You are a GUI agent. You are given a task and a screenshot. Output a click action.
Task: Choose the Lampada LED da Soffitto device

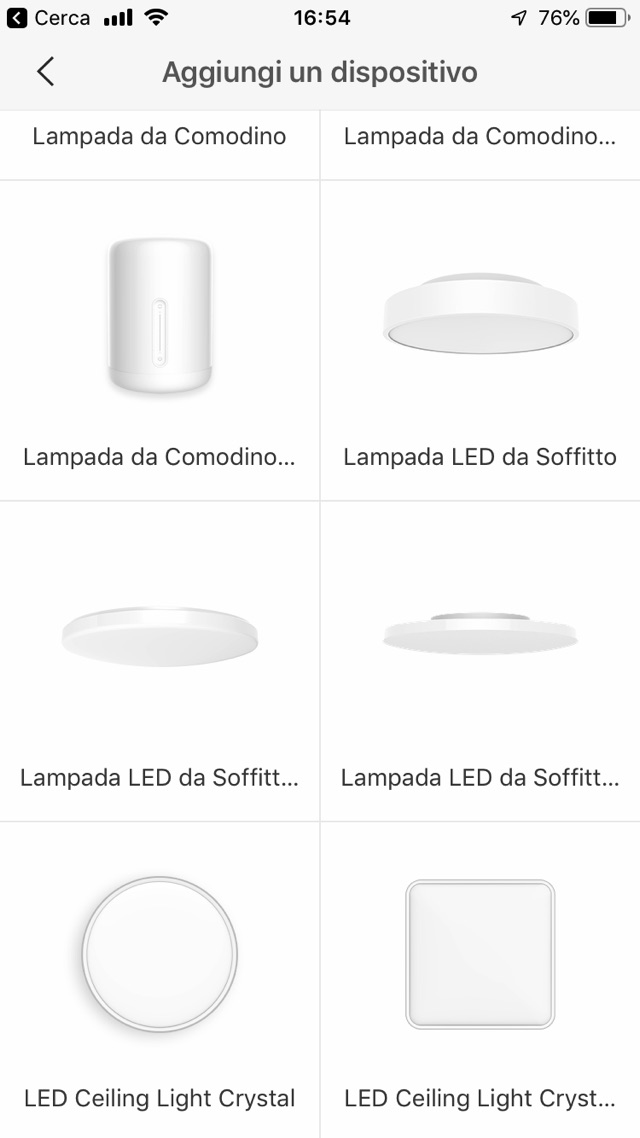(480, 340)
